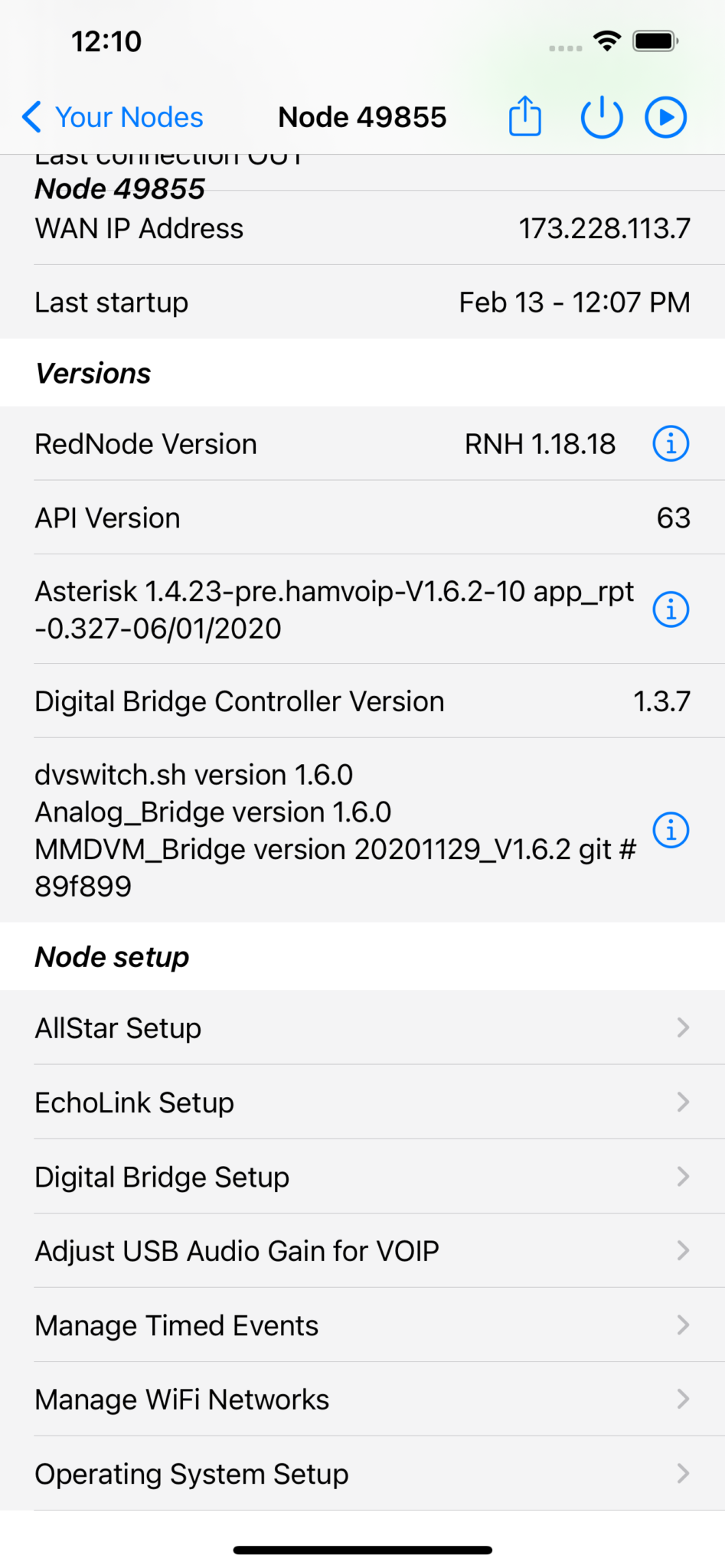Show info for dvswitch.sh versions
This screenshot has height=1568, width=725.
click(x=671, y=830)
